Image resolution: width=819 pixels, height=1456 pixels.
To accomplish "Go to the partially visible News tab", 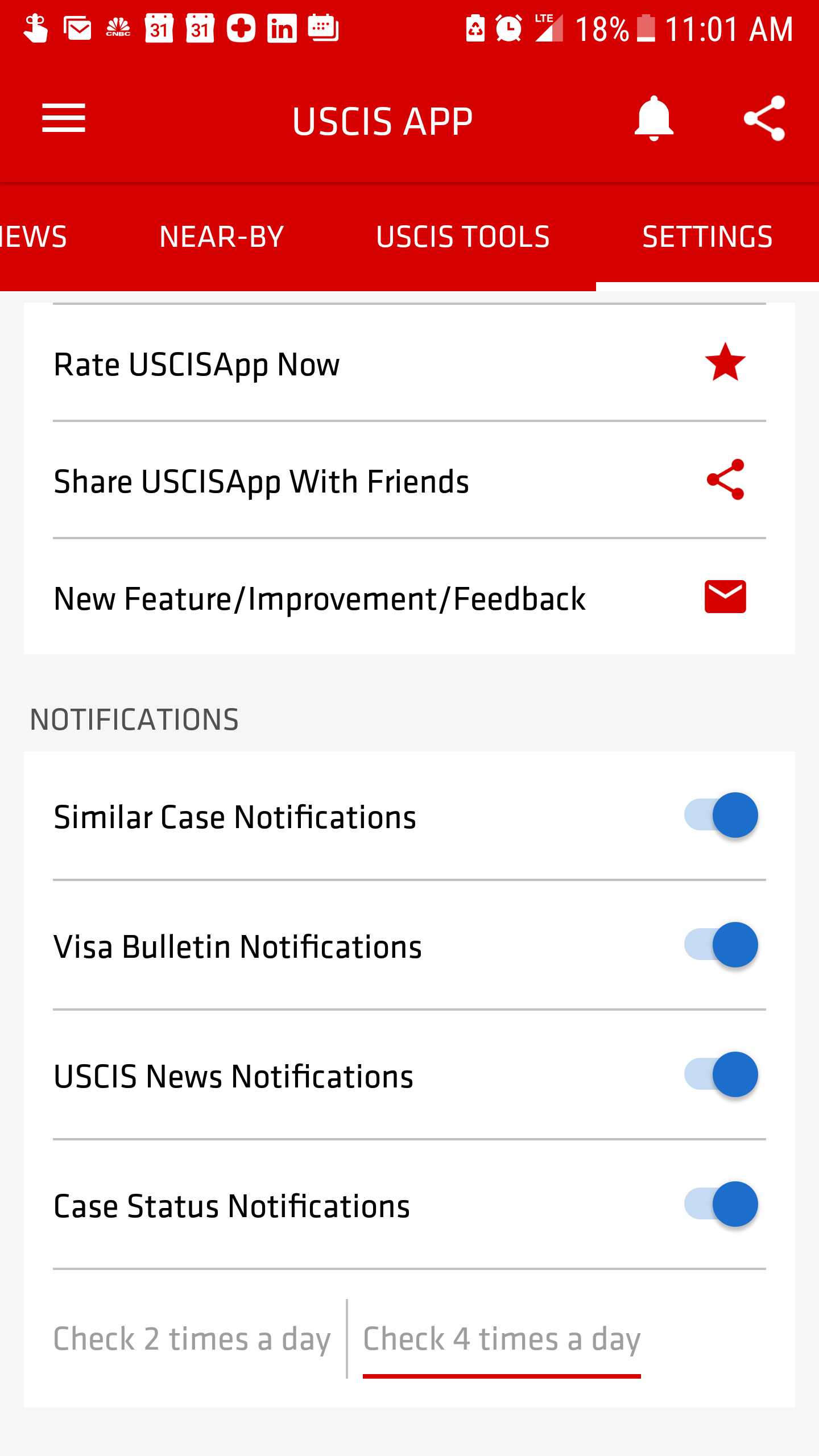I will point(33,237).
